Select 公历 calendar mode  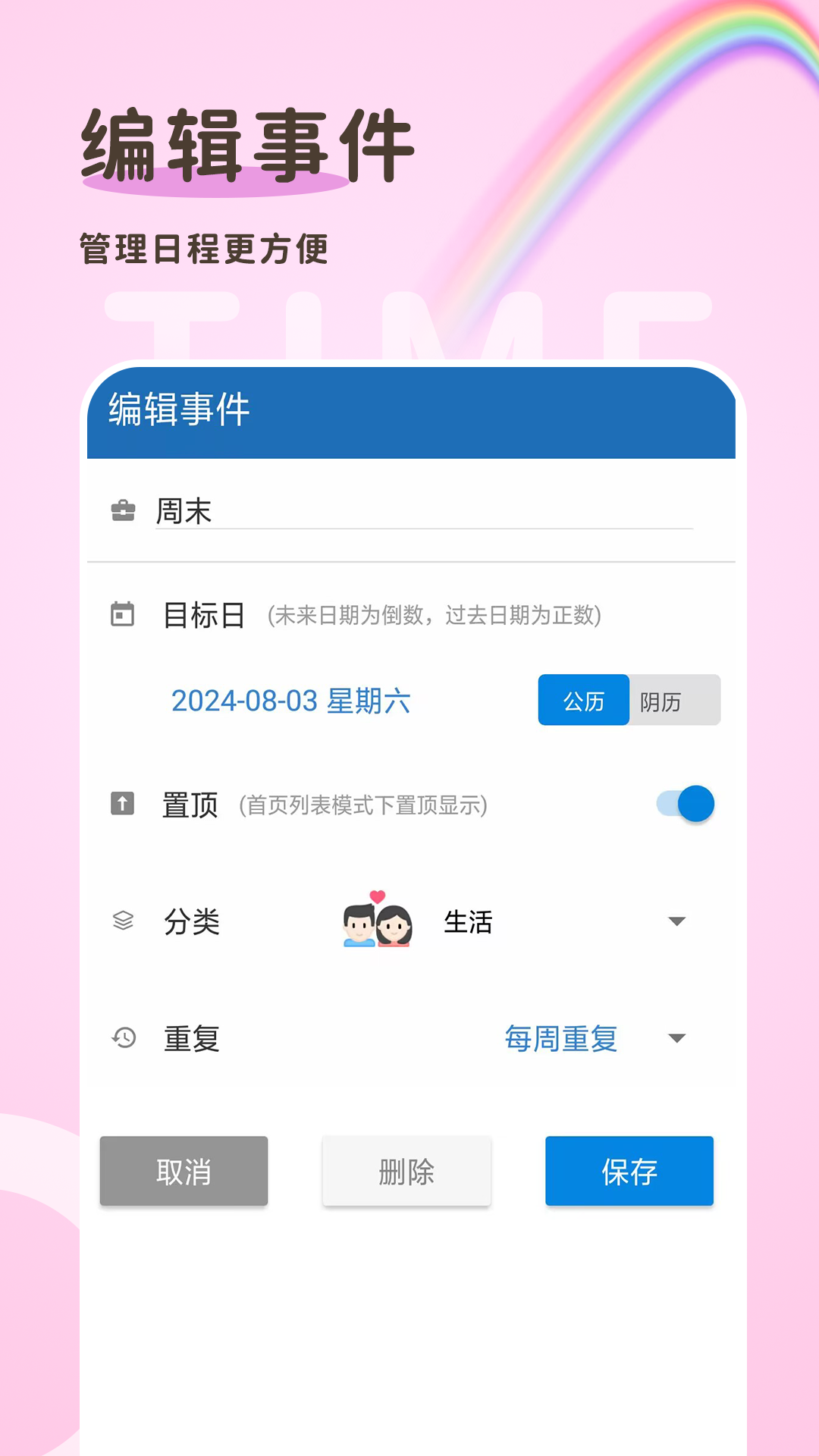(x=583, y=701)
